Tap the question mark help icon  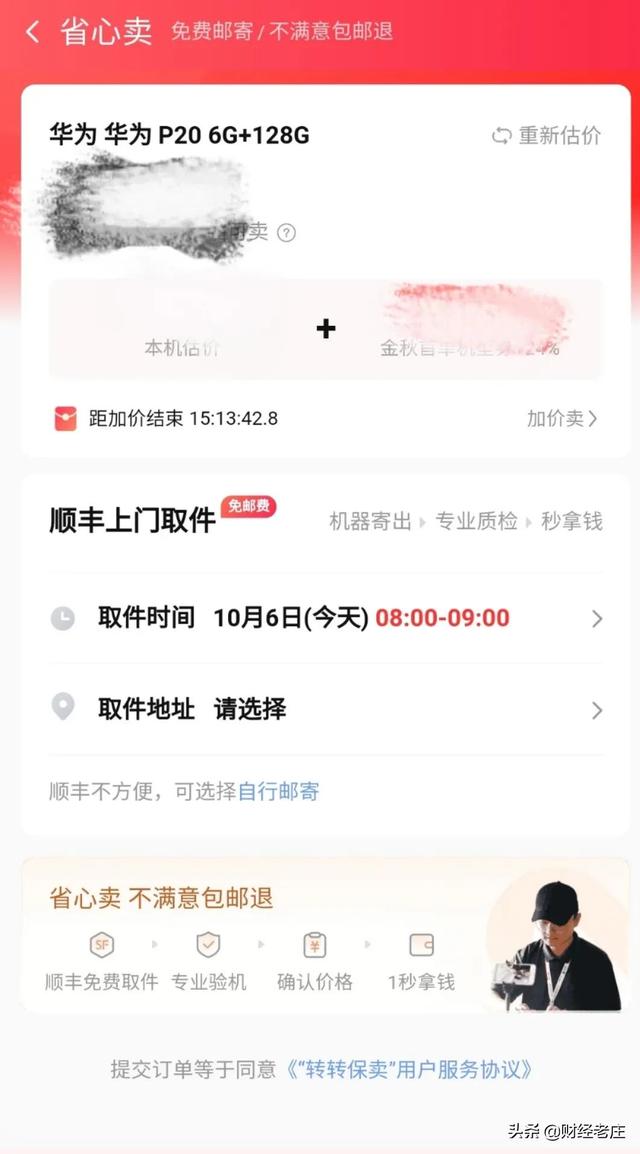[287, 233]
